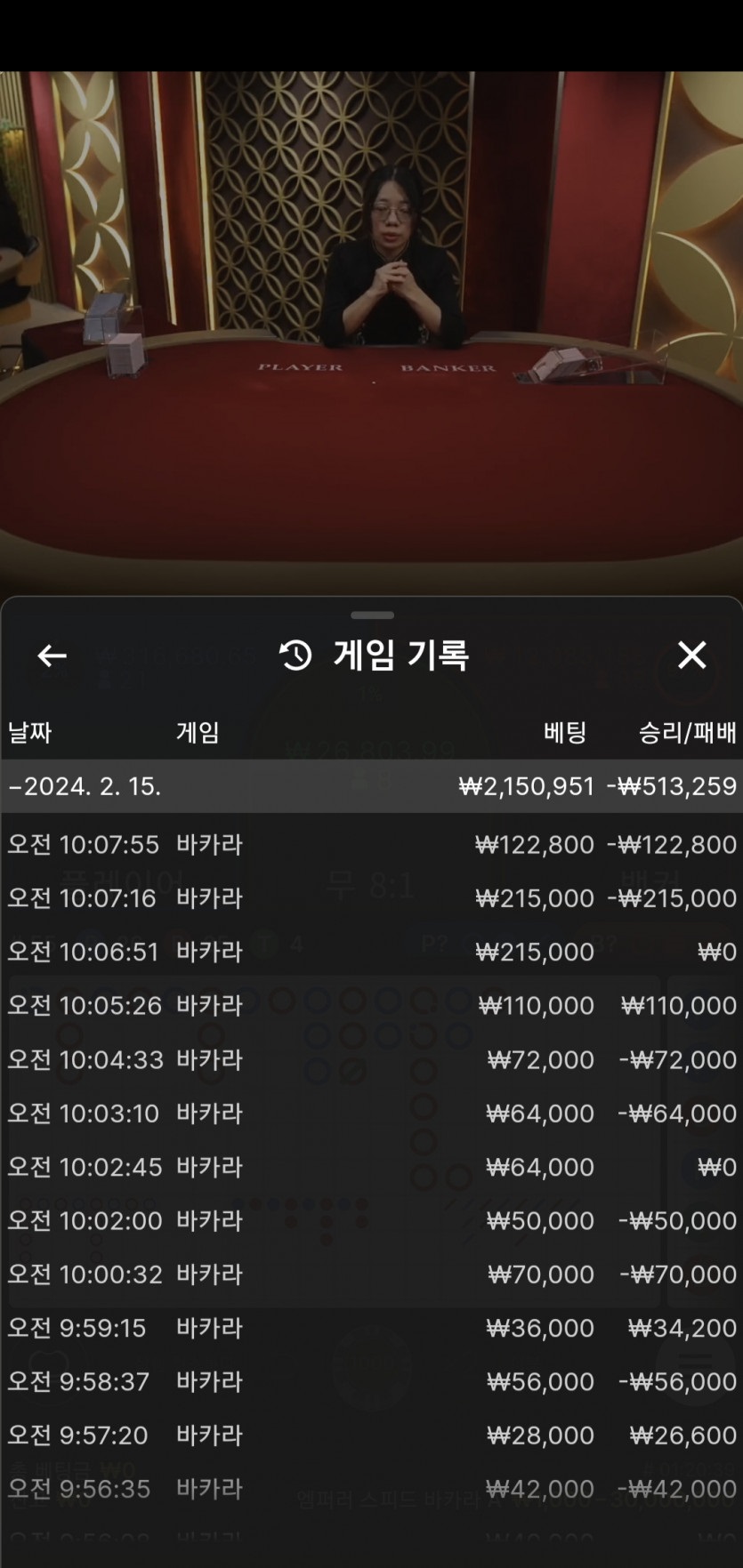The image size is (743, 1568).
Task: Select the 오전 10:02:00 바카라 row
Action: (371, 1220)
